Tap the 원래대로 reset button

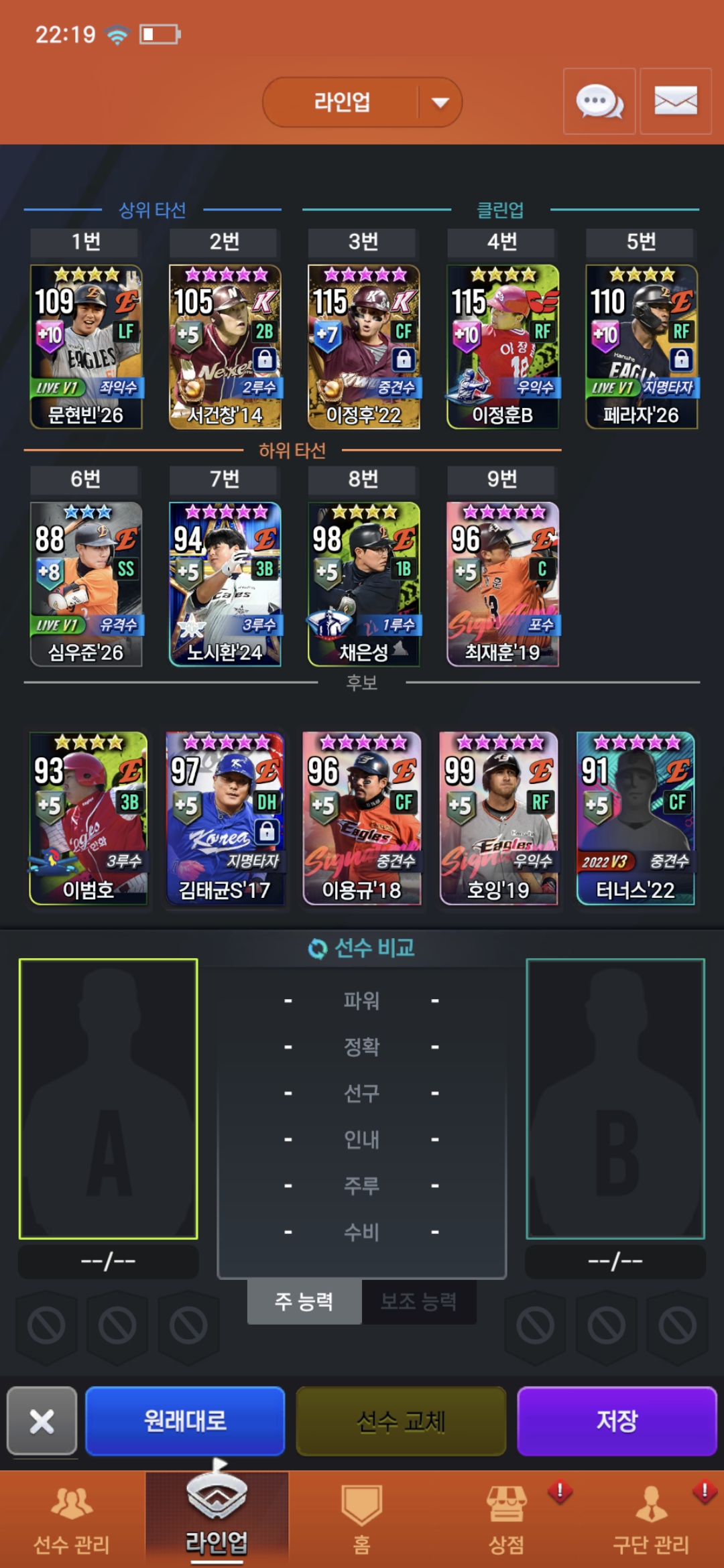pyautogui.click(x=185, y=1421)
